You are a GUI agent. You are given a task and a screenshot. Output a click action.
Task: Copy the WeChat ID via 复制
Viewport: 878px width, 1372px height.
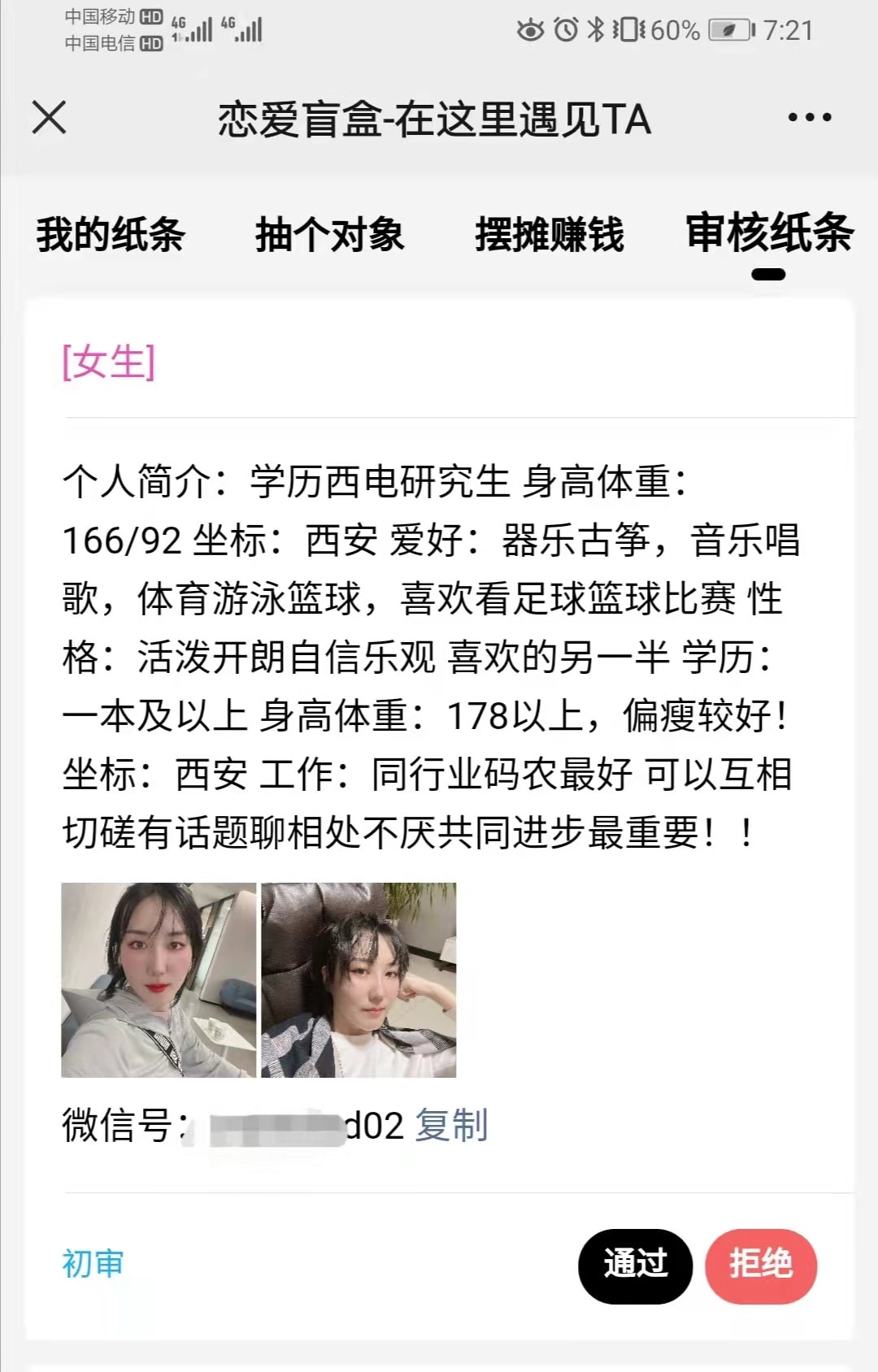(x=451, y=1126)
